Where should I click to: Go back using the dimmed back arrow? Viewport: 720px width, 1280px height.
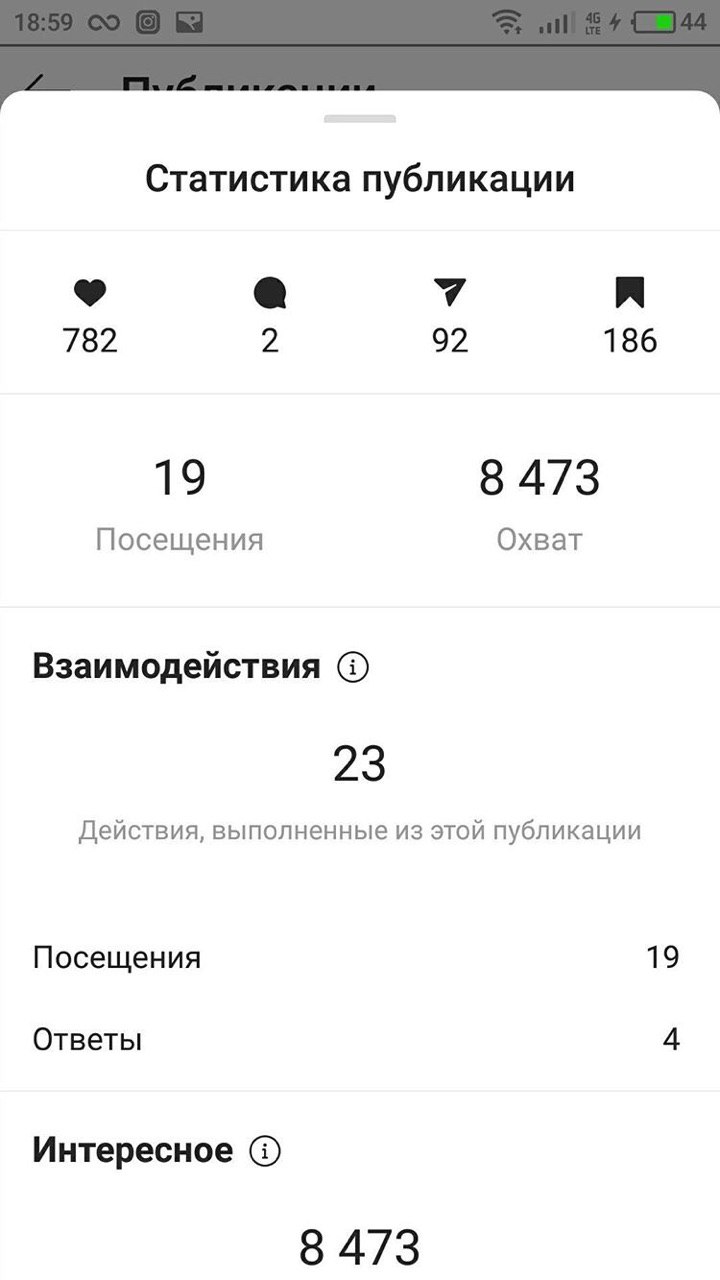tap(46, 82)
